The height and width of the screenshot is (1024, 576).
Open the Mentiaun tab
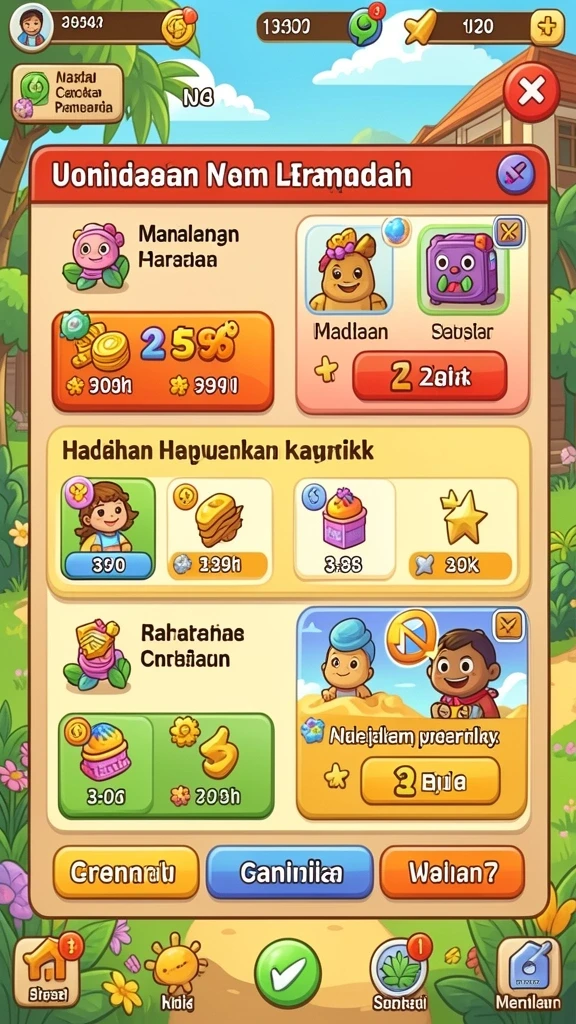click(528, 974)
